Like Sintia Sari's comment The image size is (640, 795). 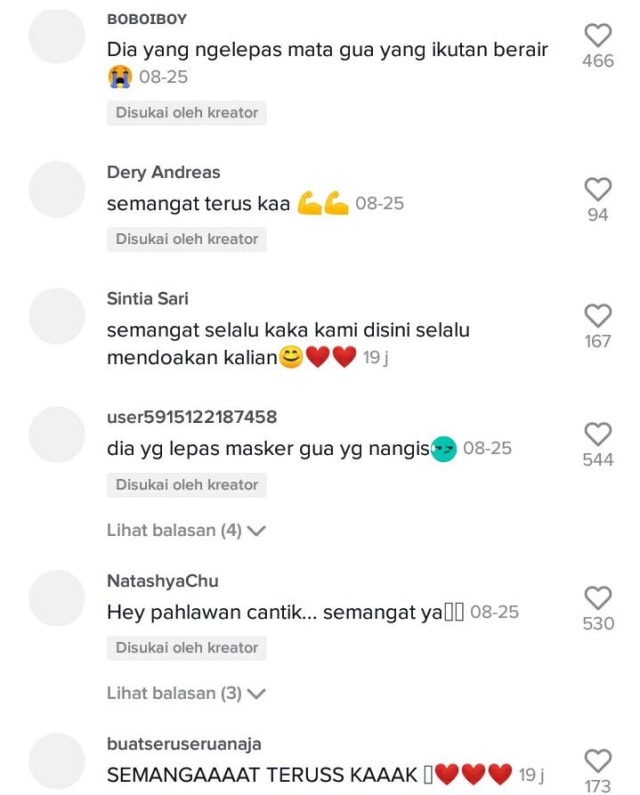598,316
